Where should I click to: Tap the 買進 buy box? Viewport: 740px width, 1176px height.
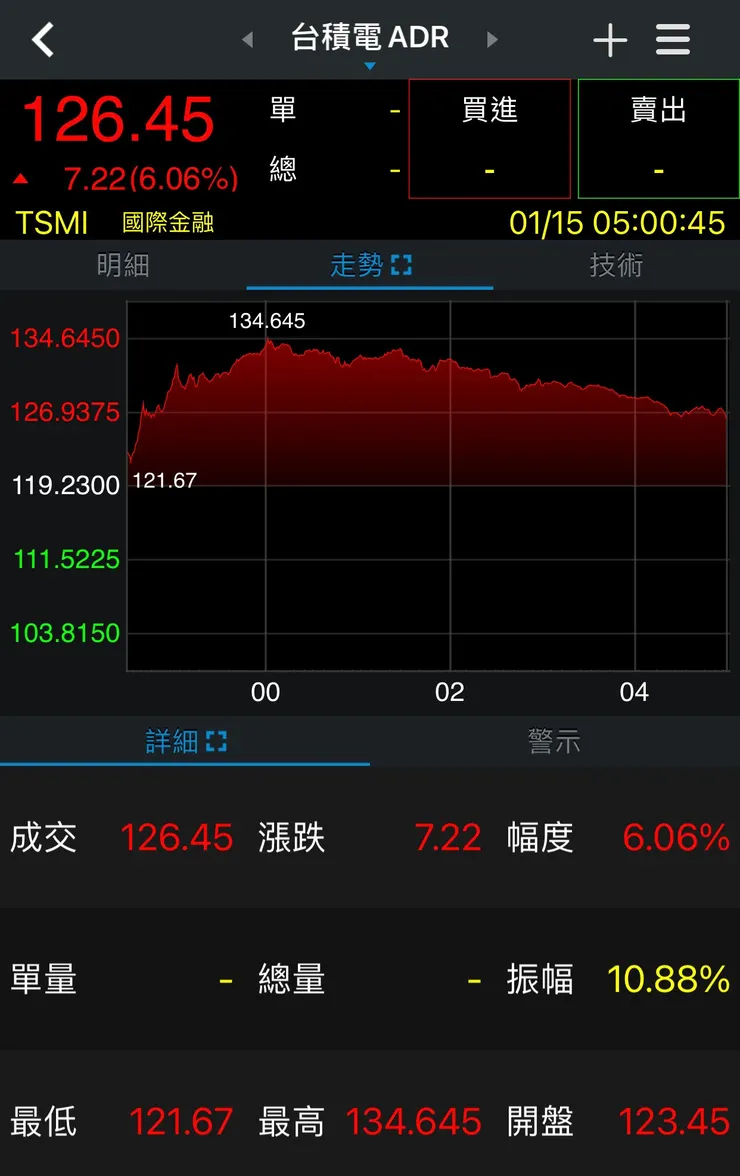point(490,139)
